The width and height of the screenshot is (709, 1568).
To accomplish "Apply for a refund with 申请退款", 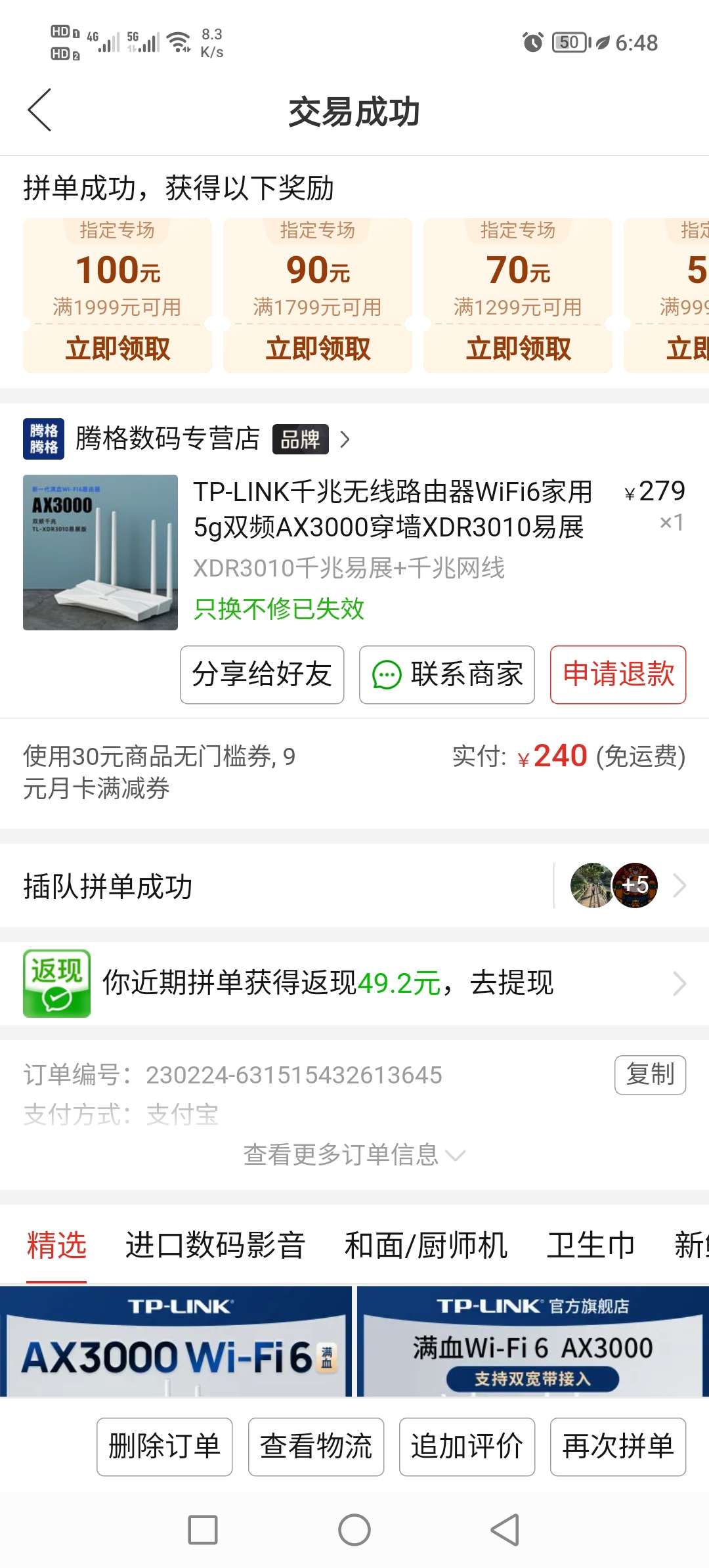I will click(618, 674).
